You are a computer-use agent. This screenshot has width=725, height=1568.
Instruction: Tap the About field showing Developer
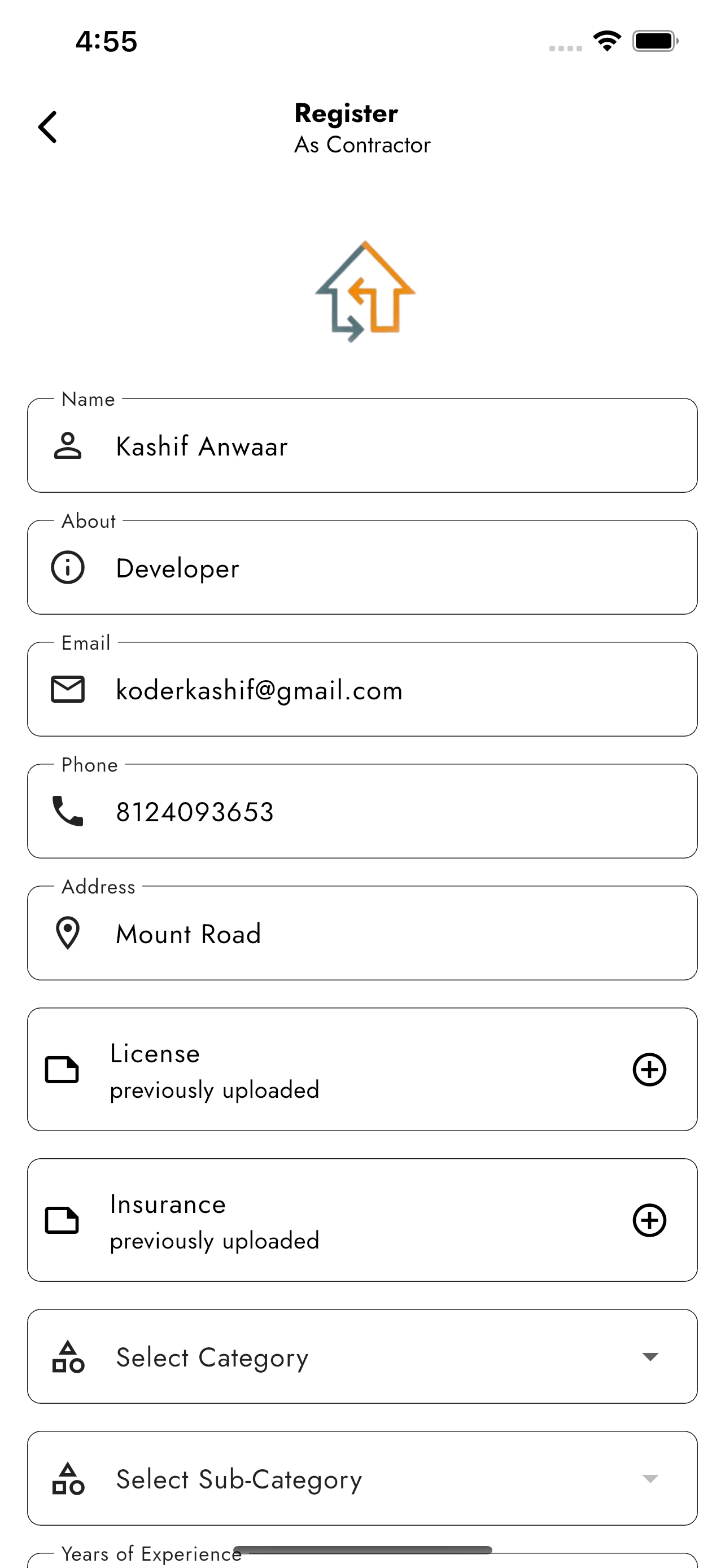click(x=362, y=567)
